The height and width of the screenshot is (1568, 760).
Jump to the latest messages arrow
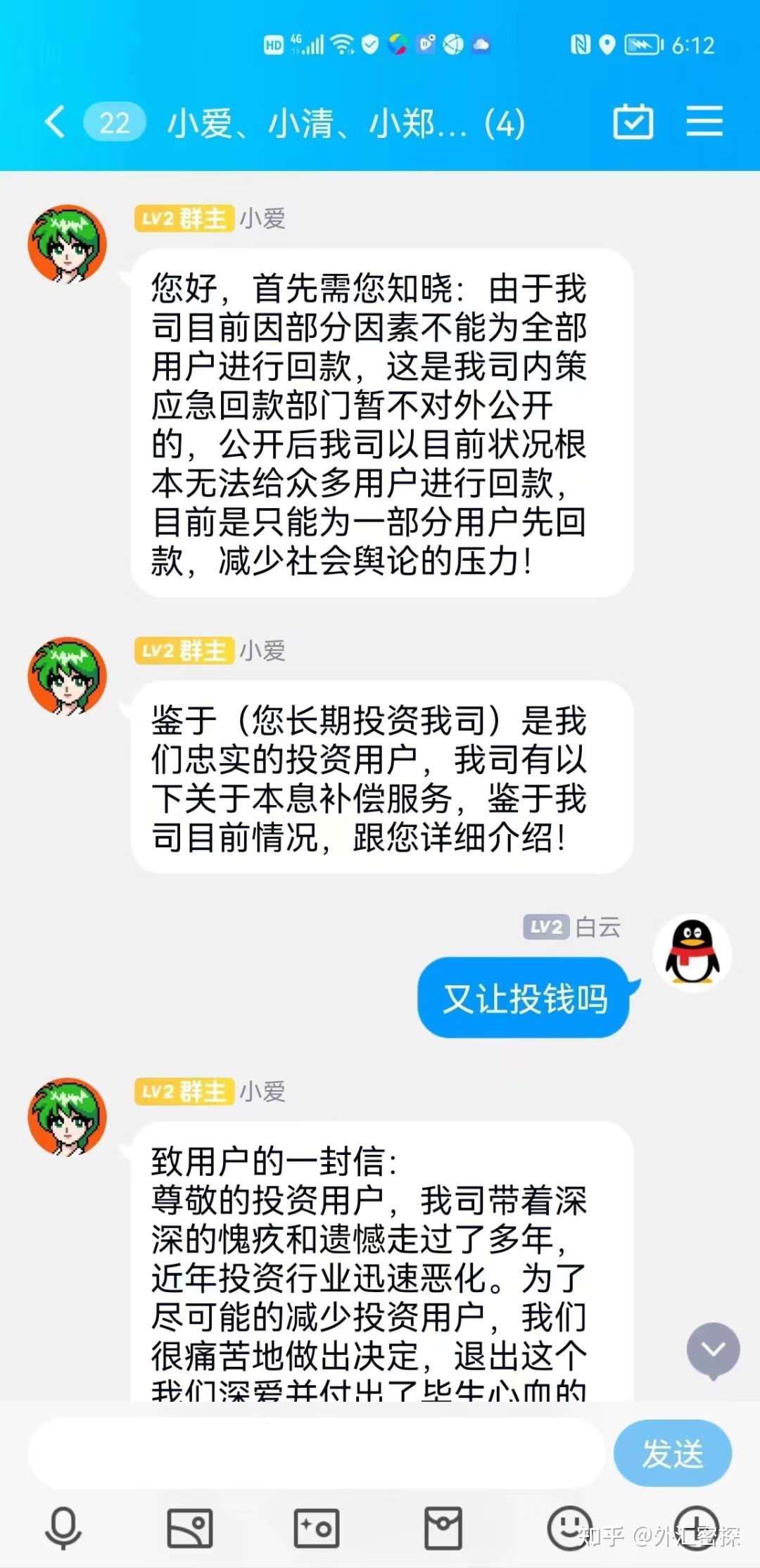713,1350
